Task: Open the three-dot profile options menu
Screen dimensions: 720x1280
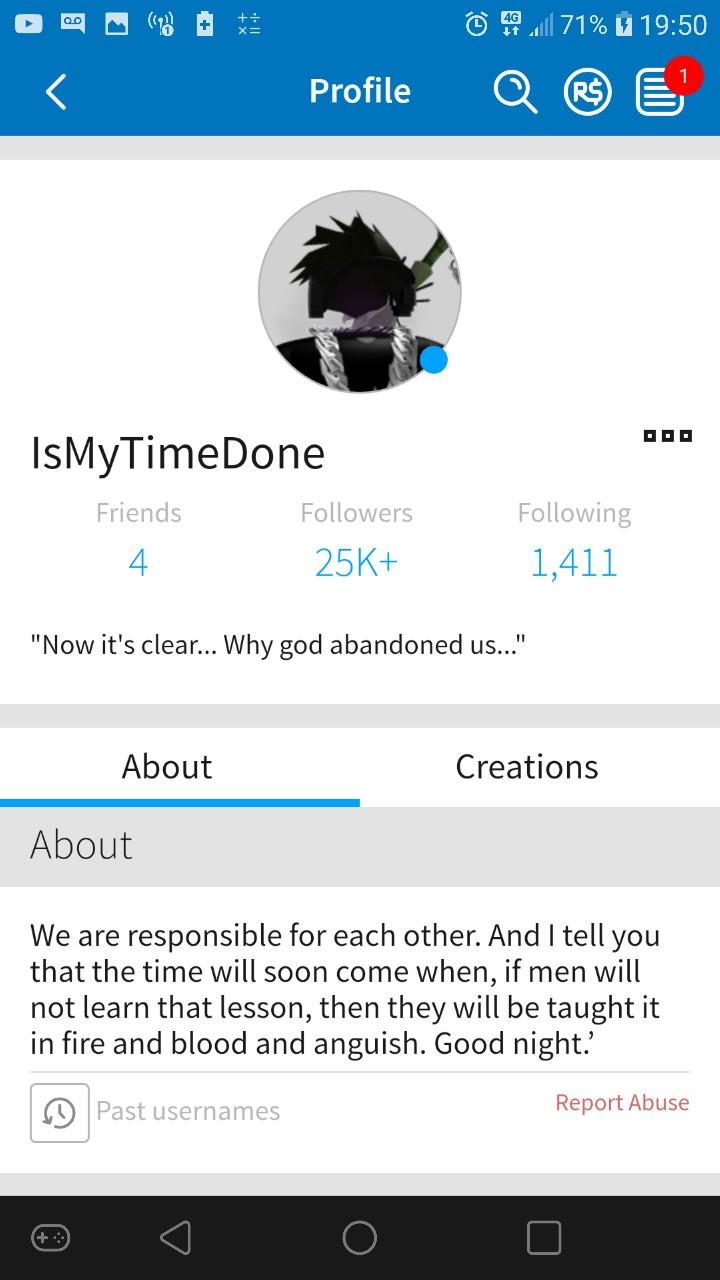Action: [667, 436]
